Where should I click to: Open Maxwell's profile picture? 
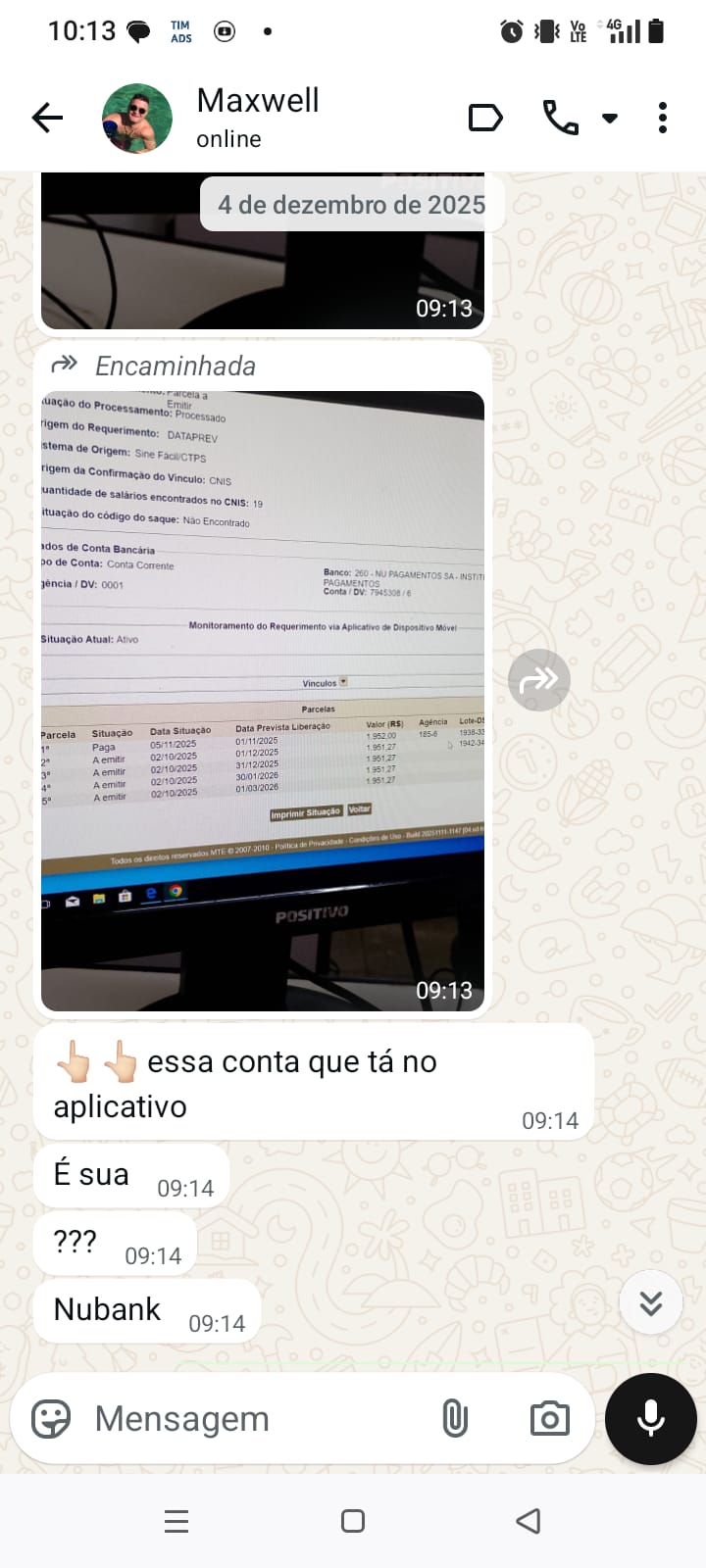coord(137,119)
